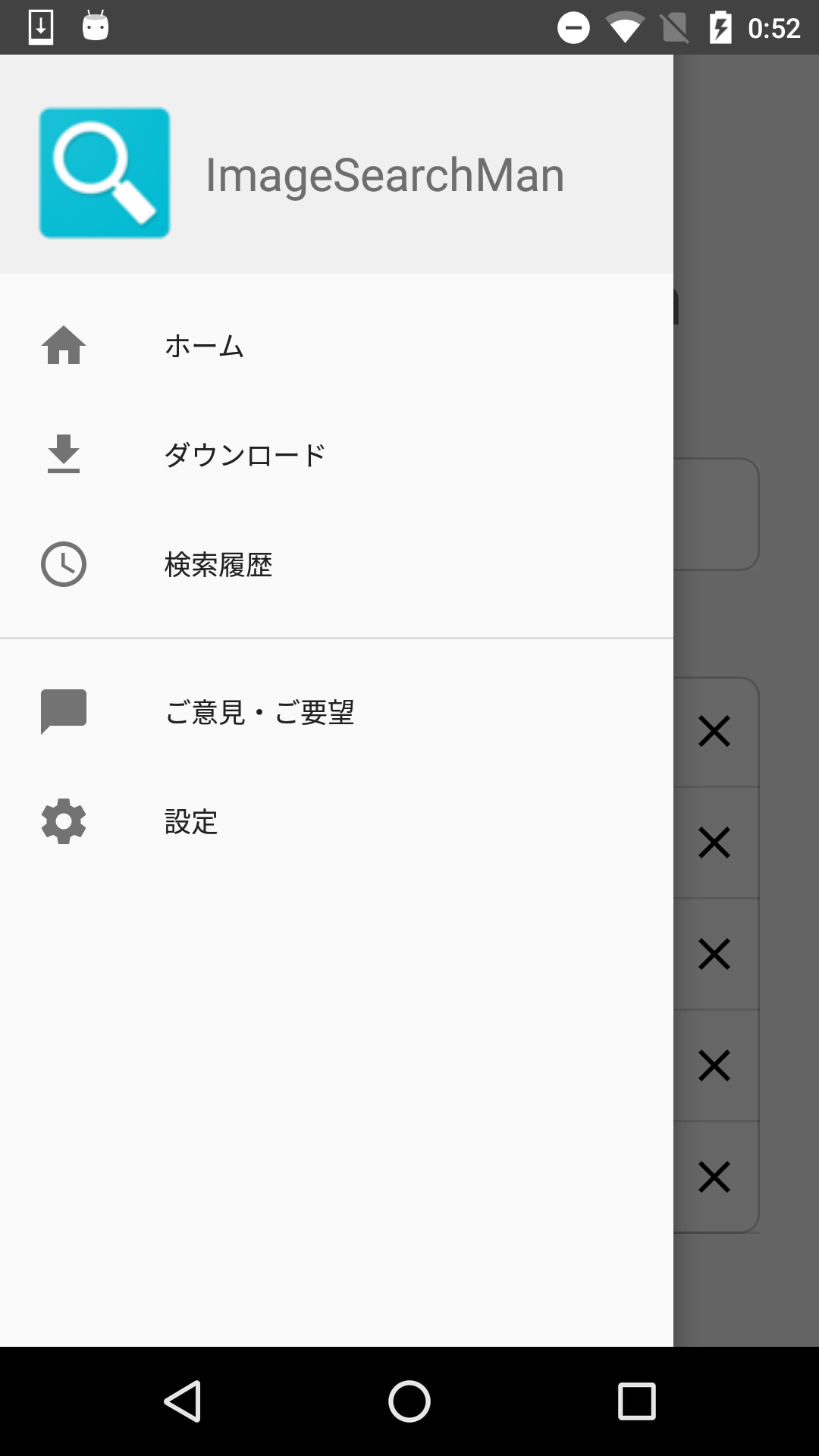The height and width of the screenshot is (1456, 819).
Task: Tap the Android debug icon in status bar
Action: [95, 26]
